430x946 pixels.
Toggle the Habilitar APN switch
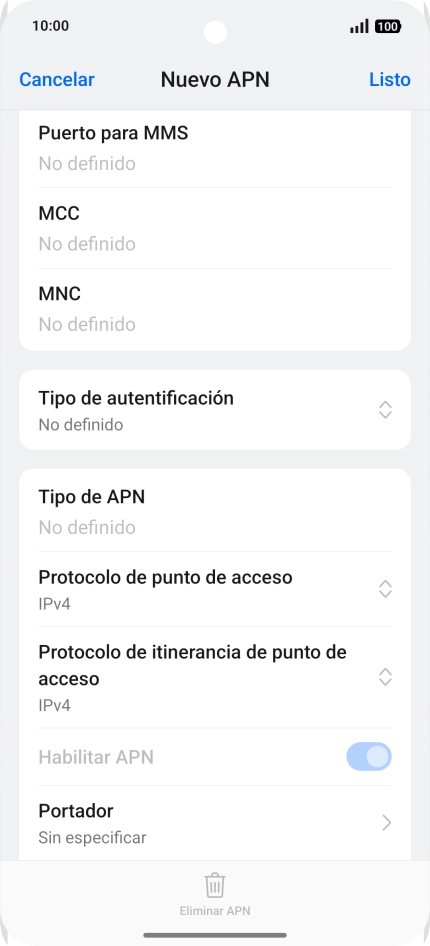point(368,757)
